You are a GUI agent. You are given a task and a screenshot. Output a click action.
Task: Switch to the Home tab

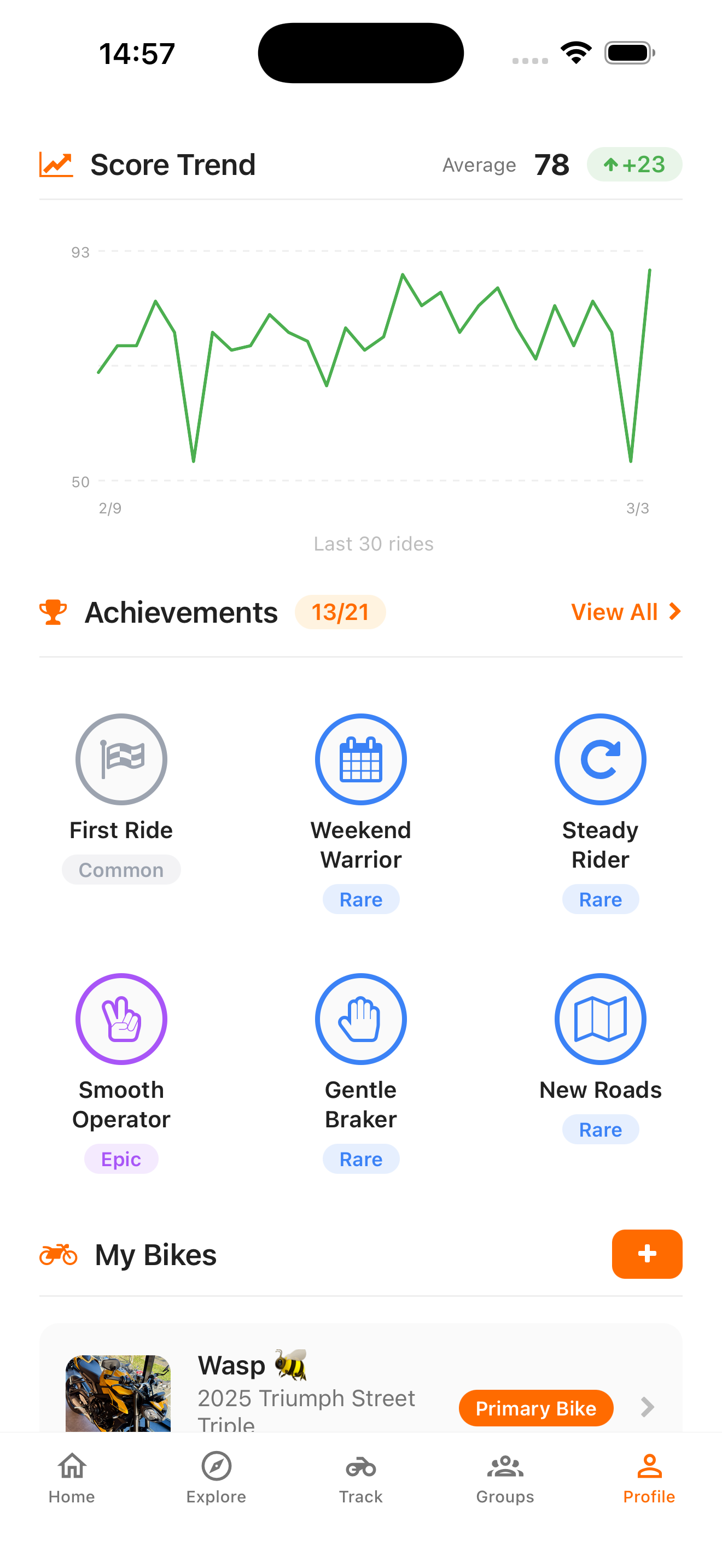point(72,1477)
